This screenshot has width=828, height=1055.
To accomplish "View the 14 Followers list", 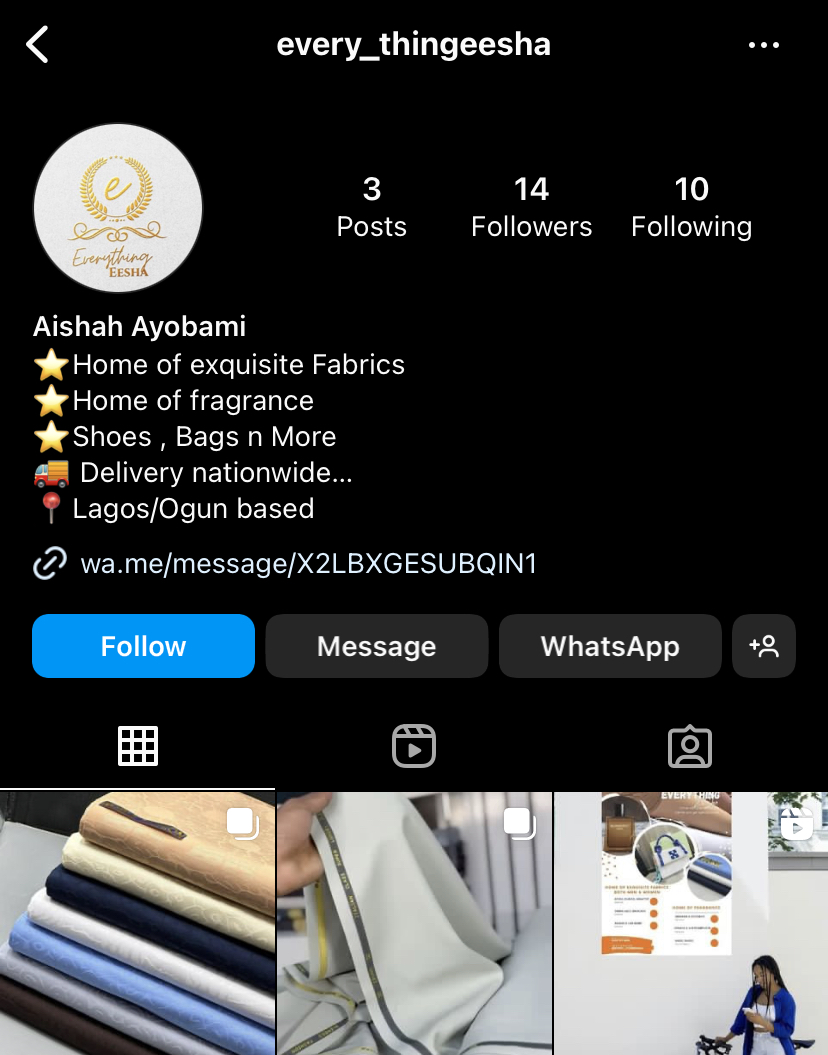I will coord(531,208).
